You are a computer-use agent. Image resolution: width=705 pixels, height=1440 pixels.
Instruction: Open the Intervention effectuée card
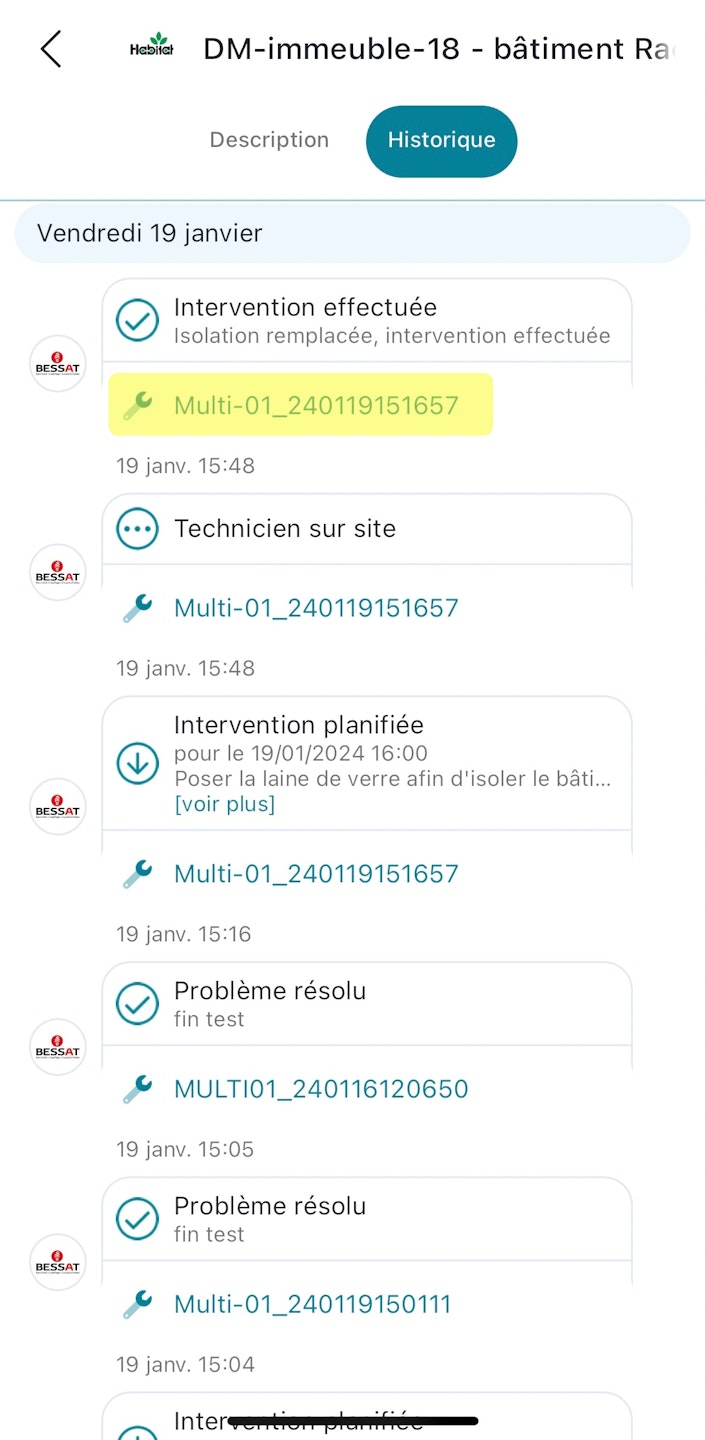click(x=366, y=320)
